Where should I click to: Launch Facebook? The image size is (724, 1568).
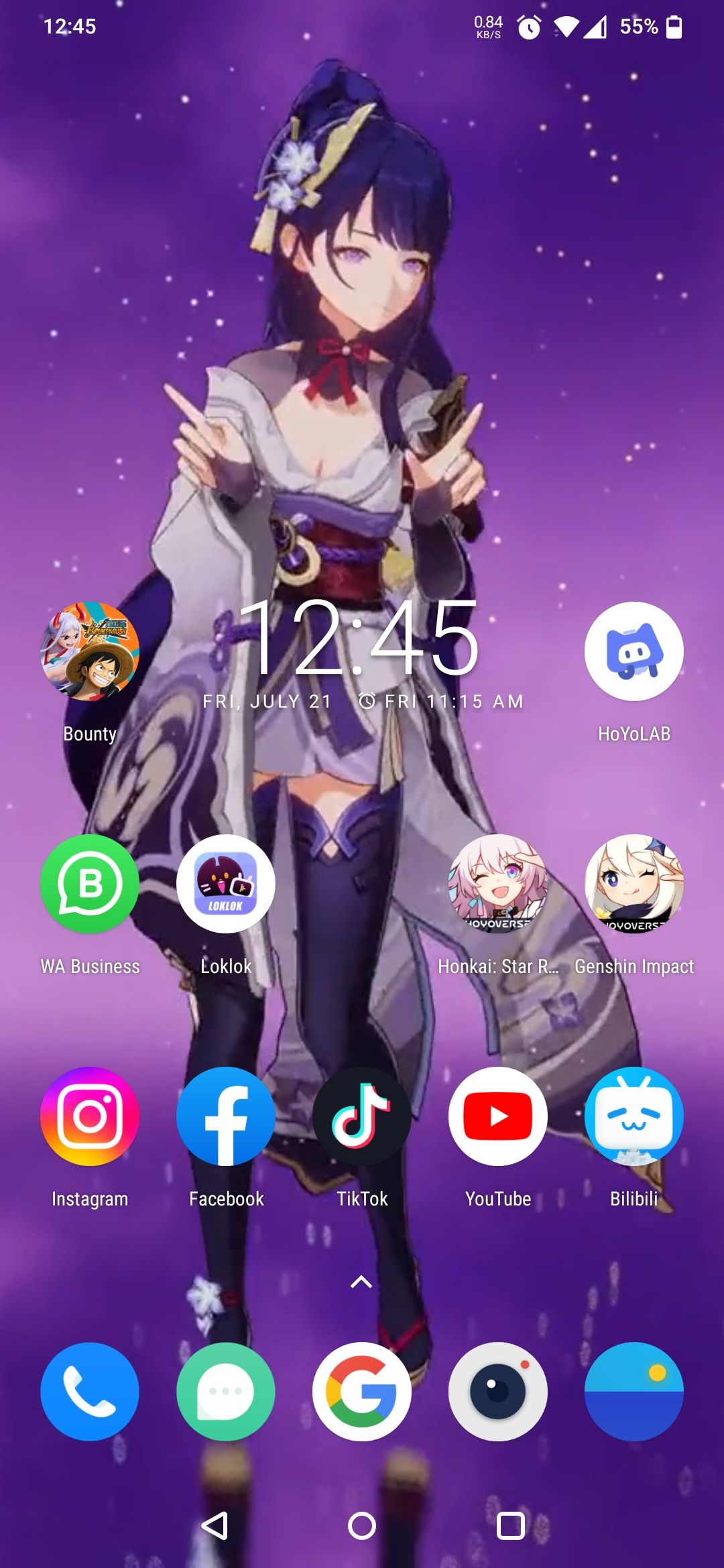pos(226,1116)
